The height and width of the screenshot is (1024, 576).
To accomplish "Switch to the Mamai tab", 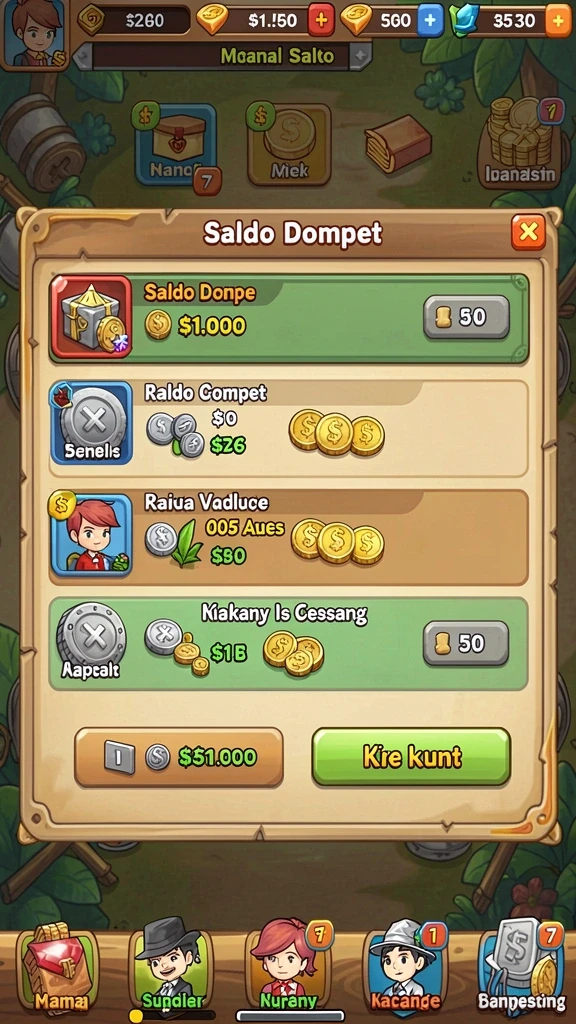I will 57,968.
